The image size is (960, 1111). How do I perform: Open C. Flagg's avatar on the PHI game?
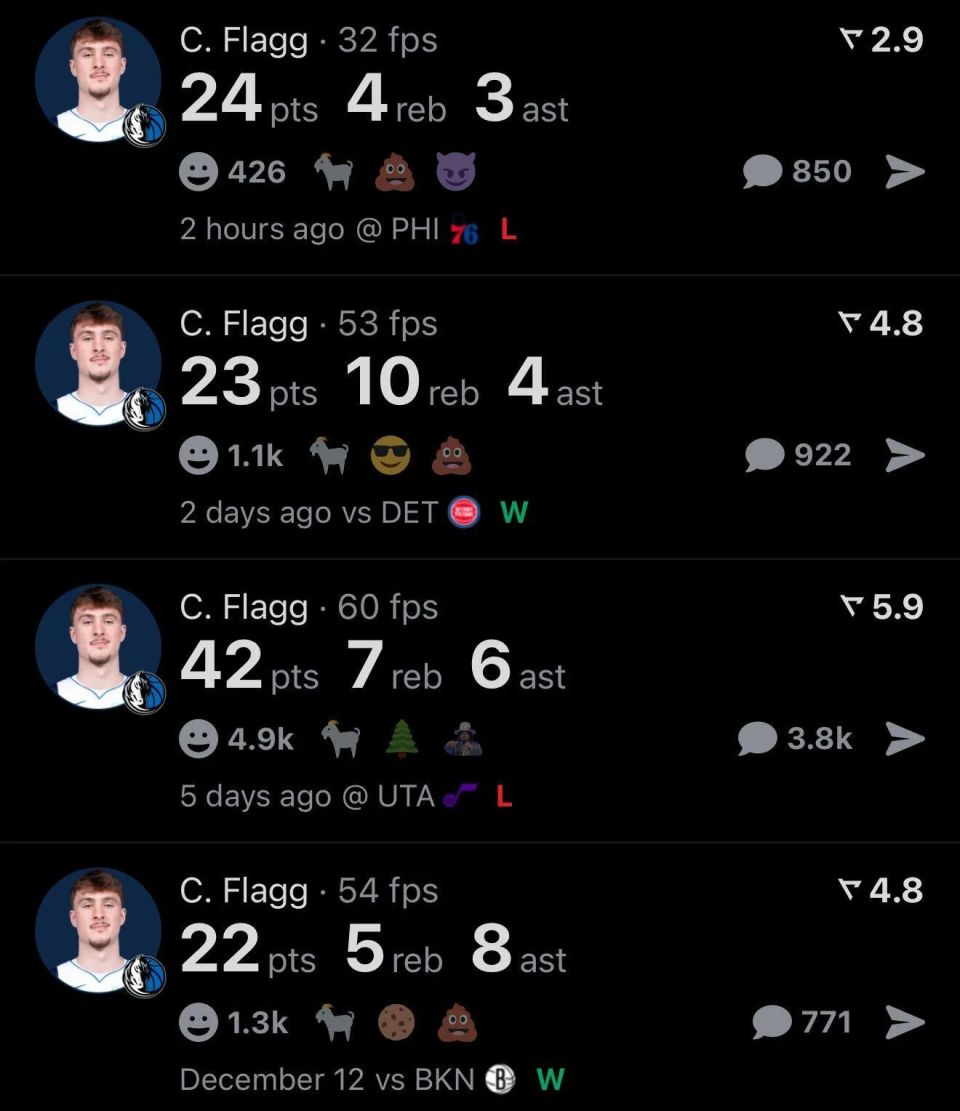pos(98,80)
